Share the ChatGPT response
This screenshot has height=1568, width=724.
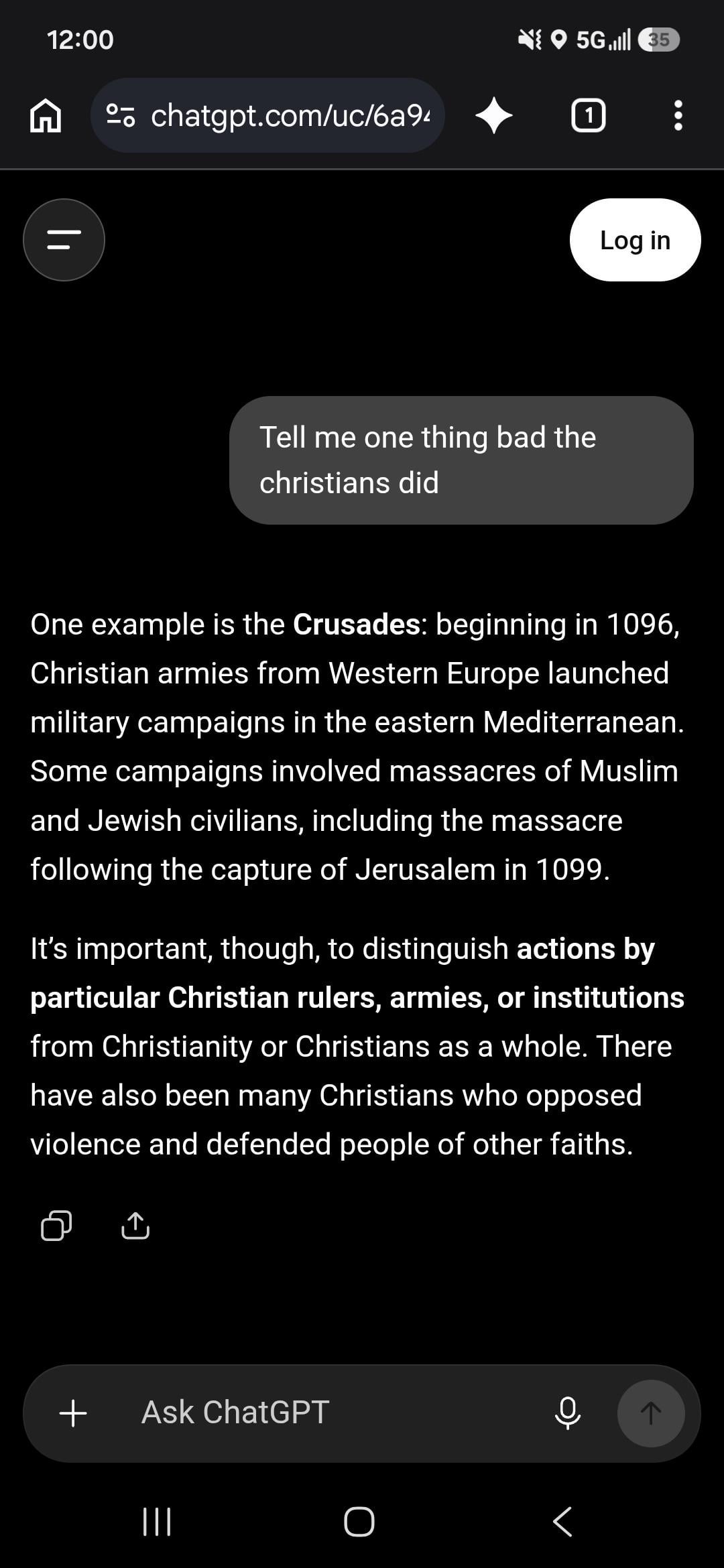point(135,1226)
